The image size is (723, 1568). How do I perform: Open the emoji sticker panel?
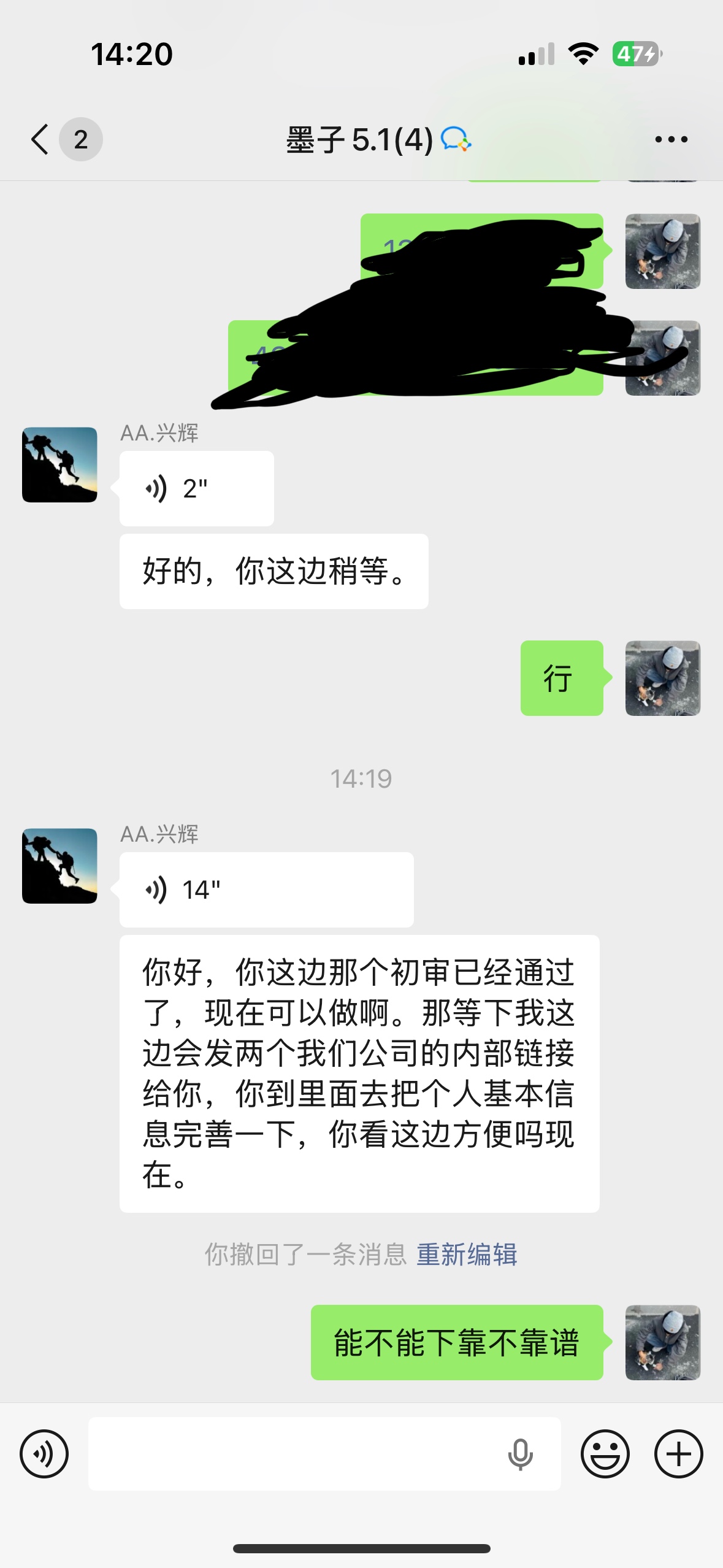[605, 1454]
